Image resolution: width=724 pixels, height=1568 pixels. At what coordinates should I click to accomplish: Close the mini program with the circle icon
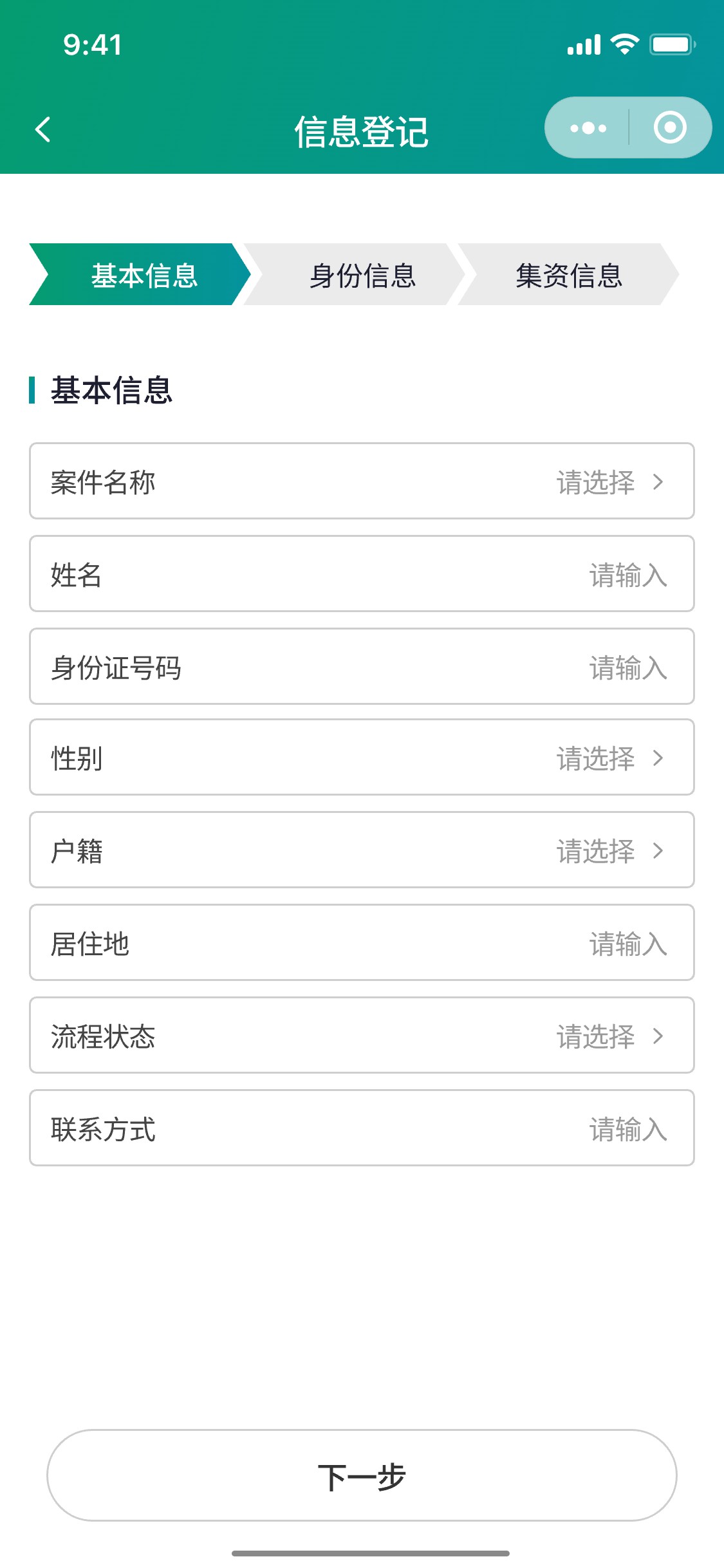pyautogui.click(x=670, y=127)
